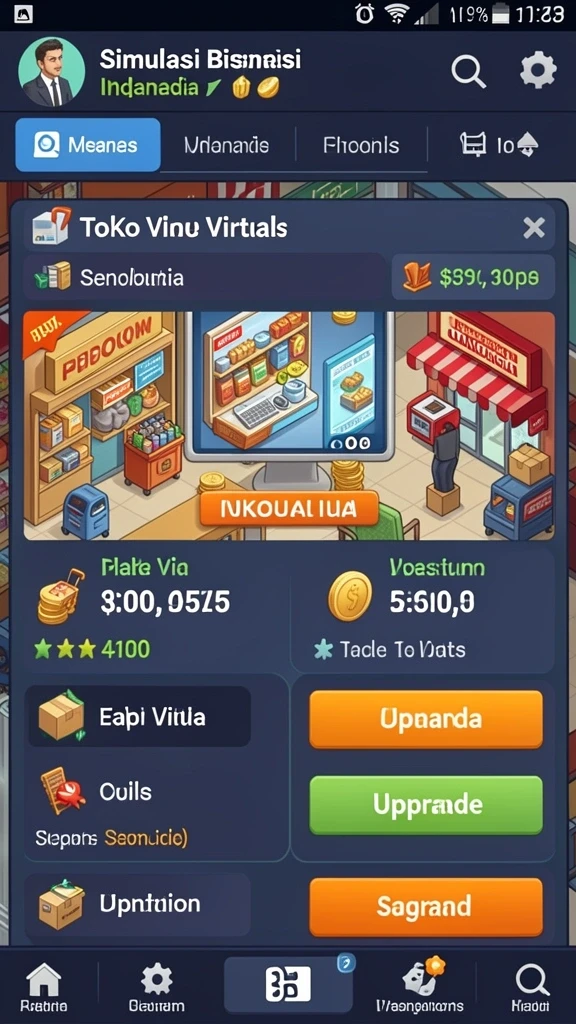Open the Eapi Vitula row
Viewport: 576px width, 1024px height.
[138, 716]
